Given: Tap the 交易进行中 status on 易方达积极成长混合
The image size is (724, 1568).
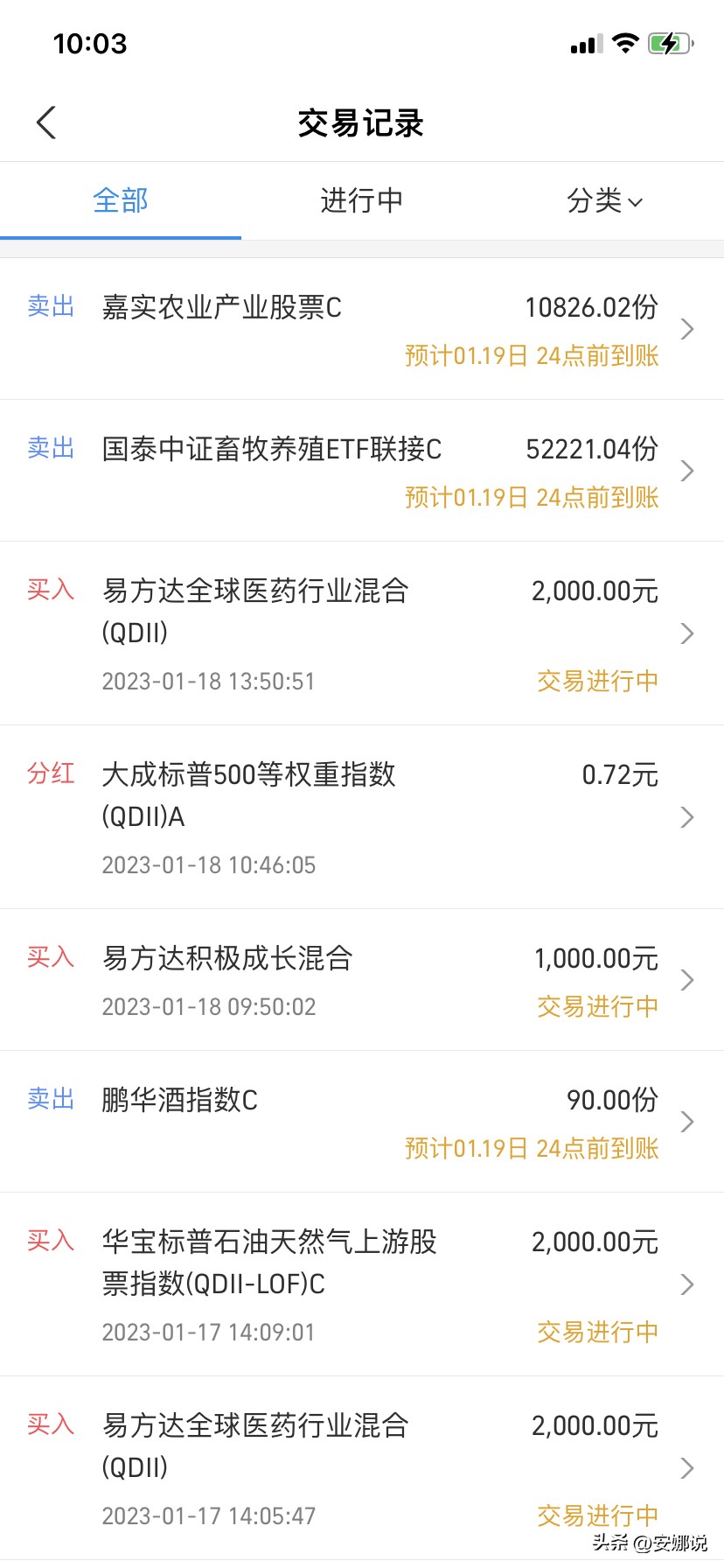Looking at the screenshot, I should [x=596, y=1007].
